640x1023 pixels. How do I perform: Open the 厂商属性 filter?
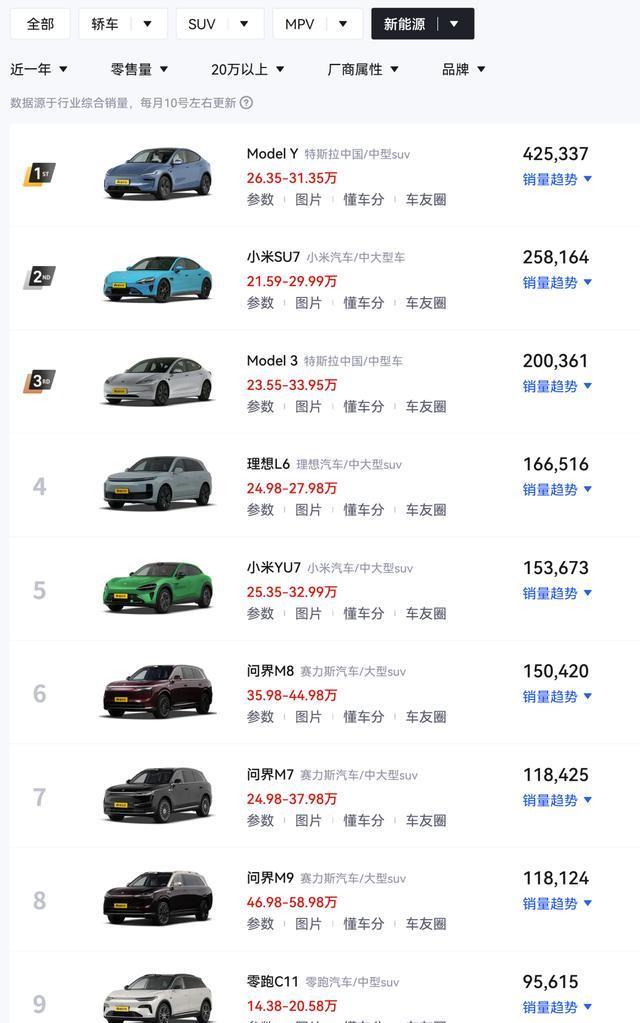click(x=363, y=69)
